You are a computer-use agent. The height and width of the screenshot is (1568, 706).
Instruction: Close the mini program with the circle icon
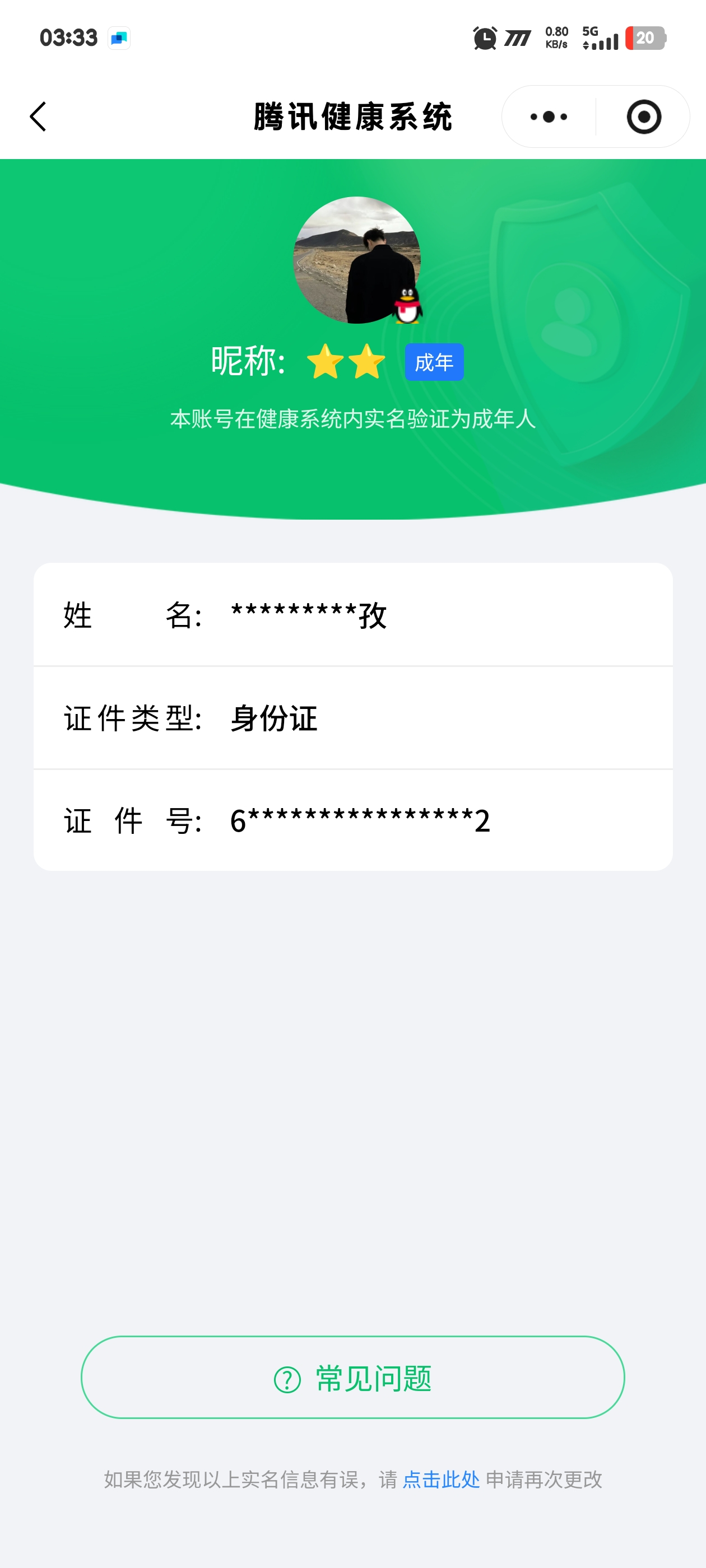[x=643, y=116]
